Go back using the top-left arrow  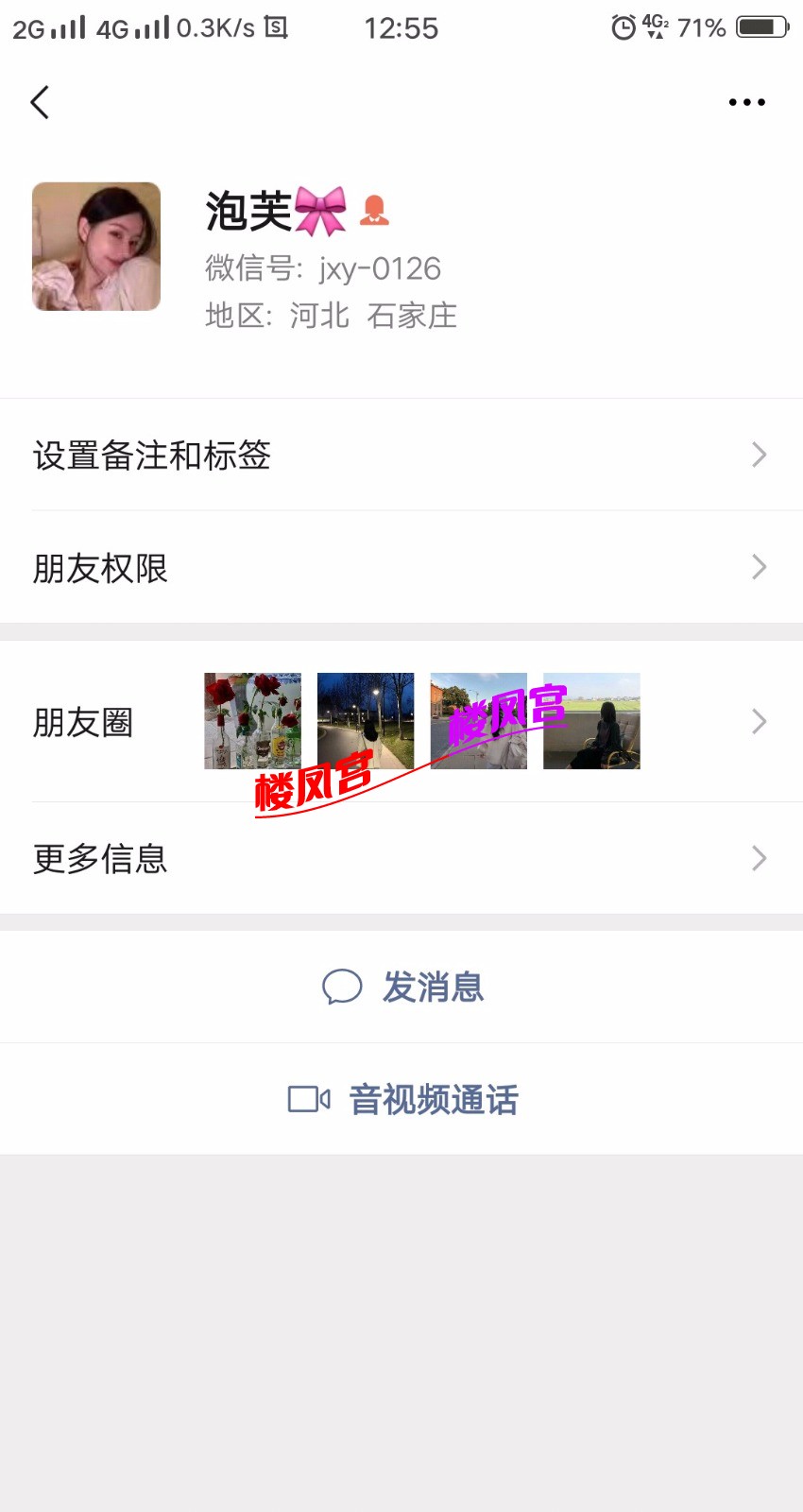[40, 102]
